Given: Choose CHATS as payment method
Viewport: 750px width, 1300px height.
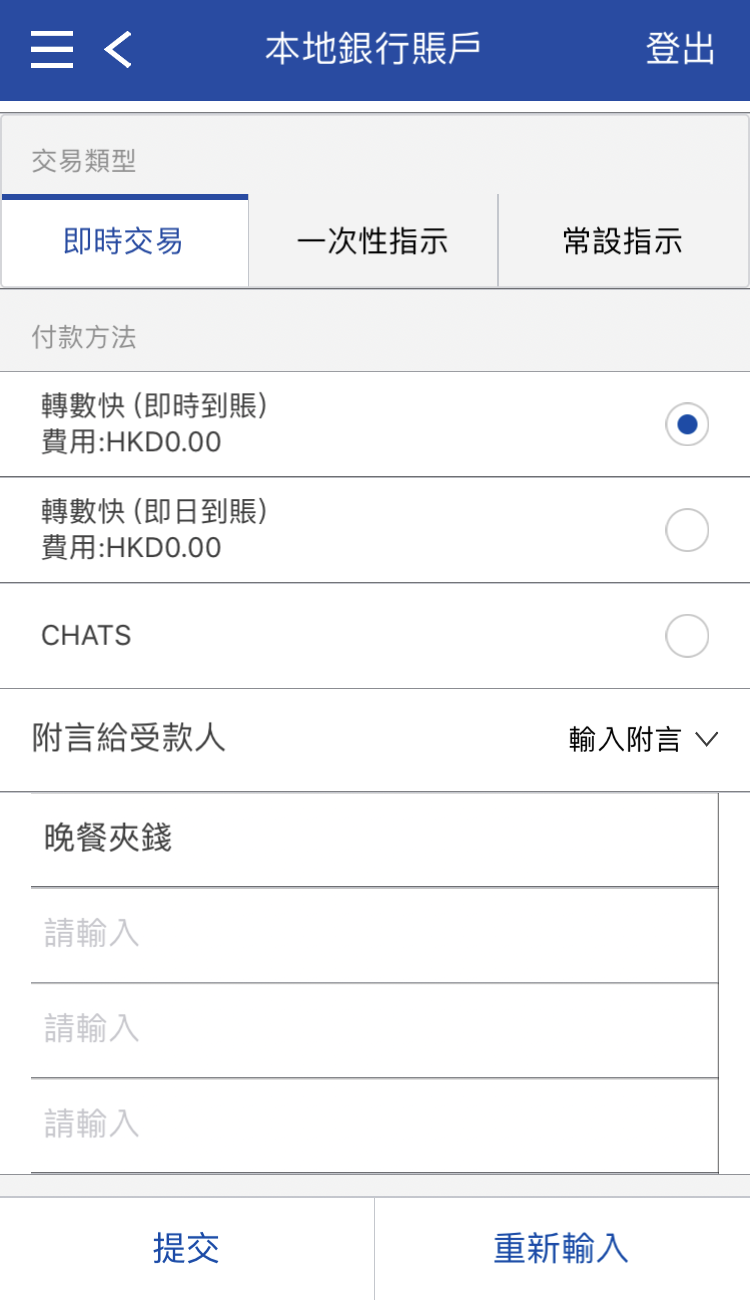Looking at the screenshot, I should click(686, 636).
